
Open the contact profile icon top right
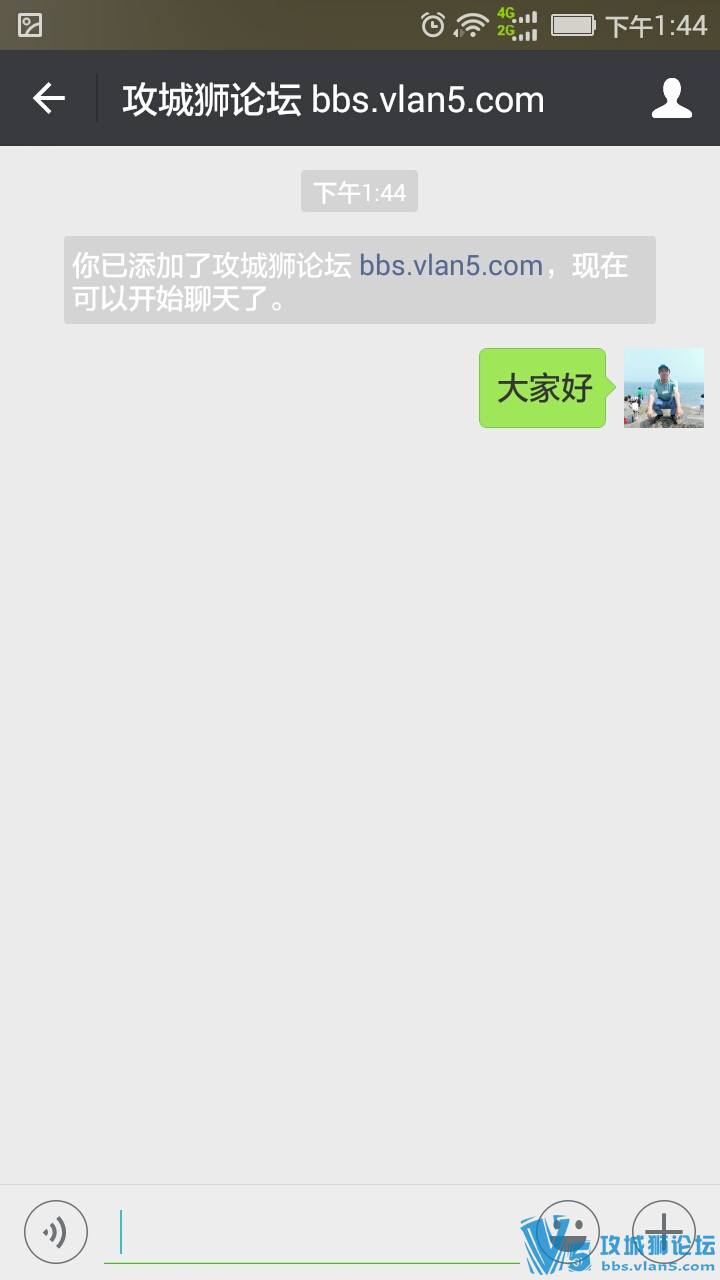tap(671, 97)
